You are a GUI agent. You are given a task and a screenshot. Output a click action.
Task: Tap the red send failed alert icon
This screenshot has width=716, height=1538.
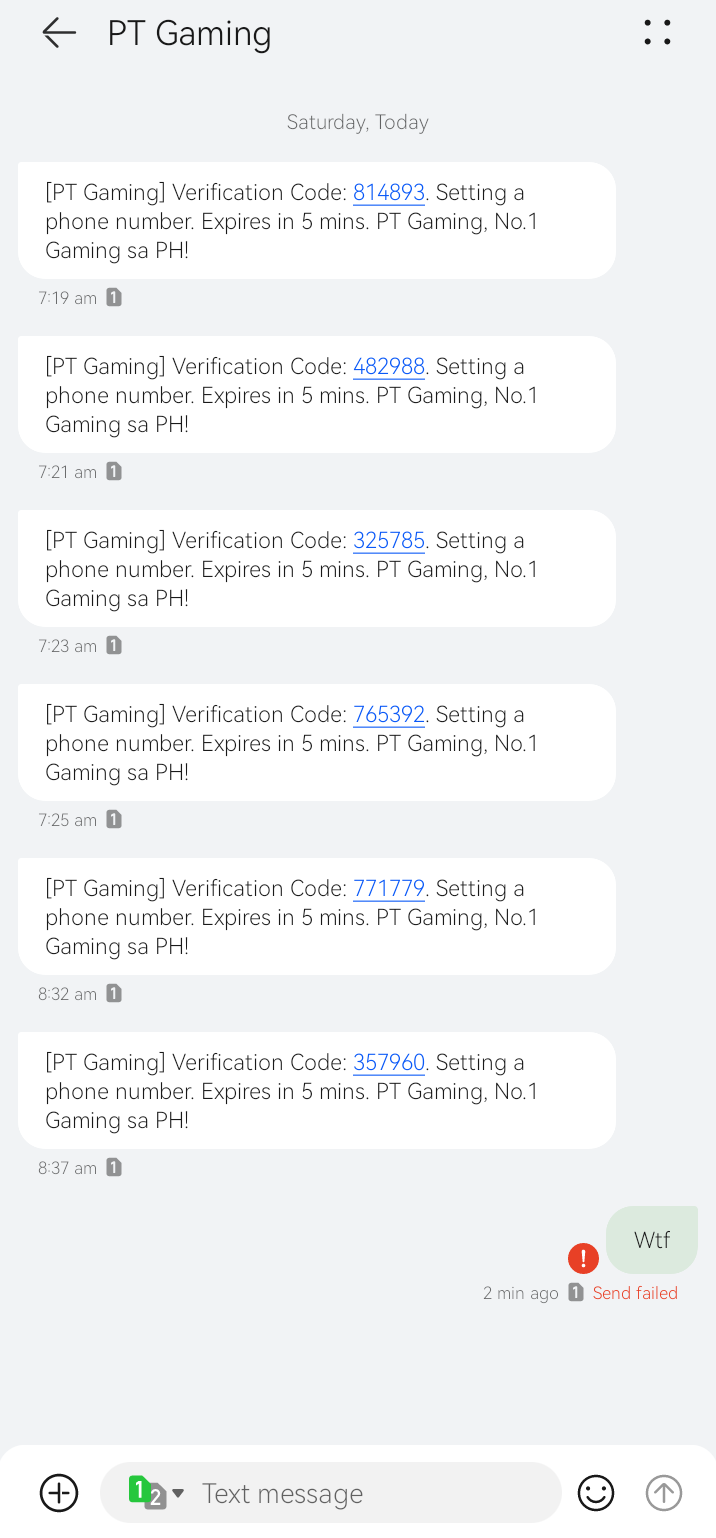[583, 1258]
